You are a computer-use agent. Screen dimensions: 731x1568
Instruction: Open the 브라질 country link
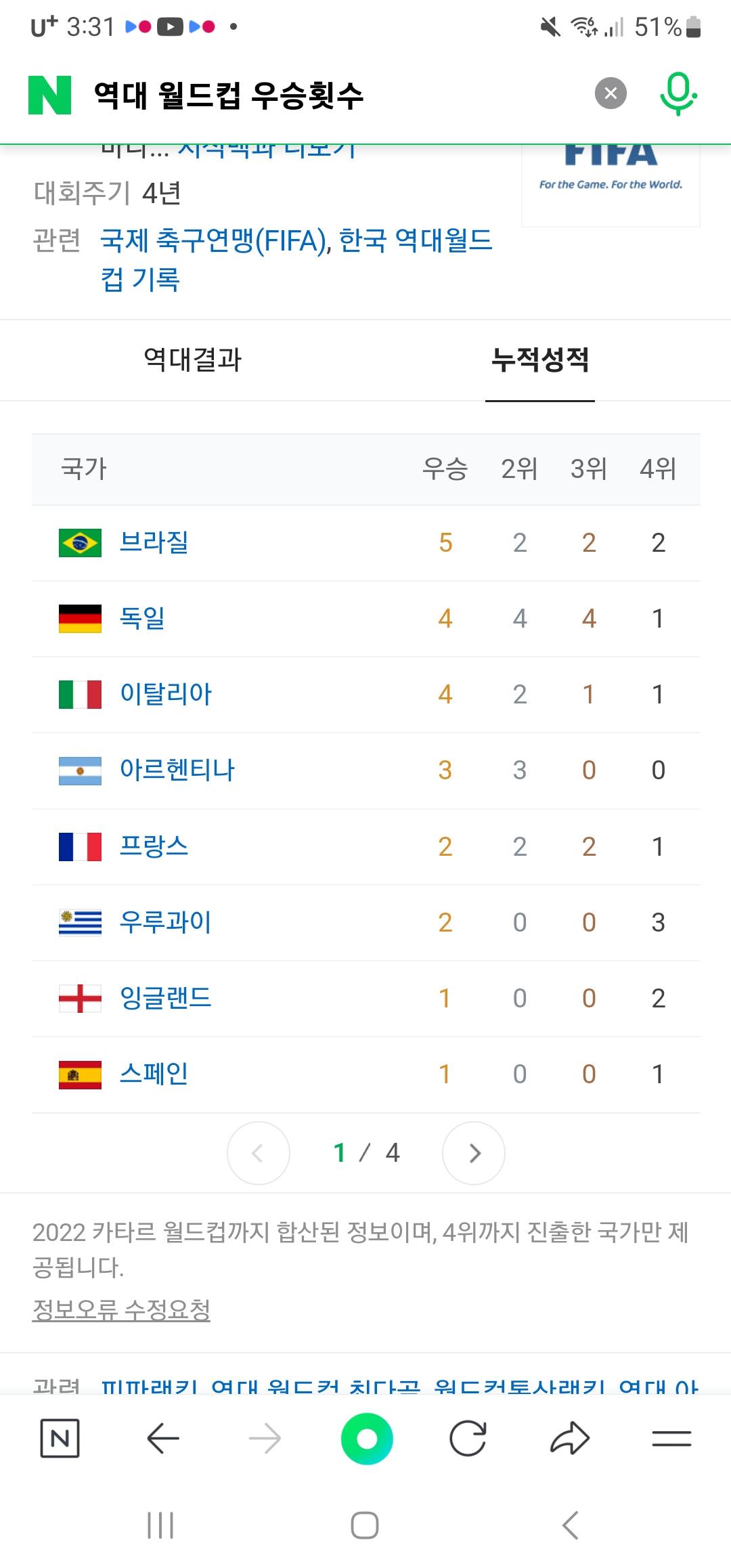[154, 542]
